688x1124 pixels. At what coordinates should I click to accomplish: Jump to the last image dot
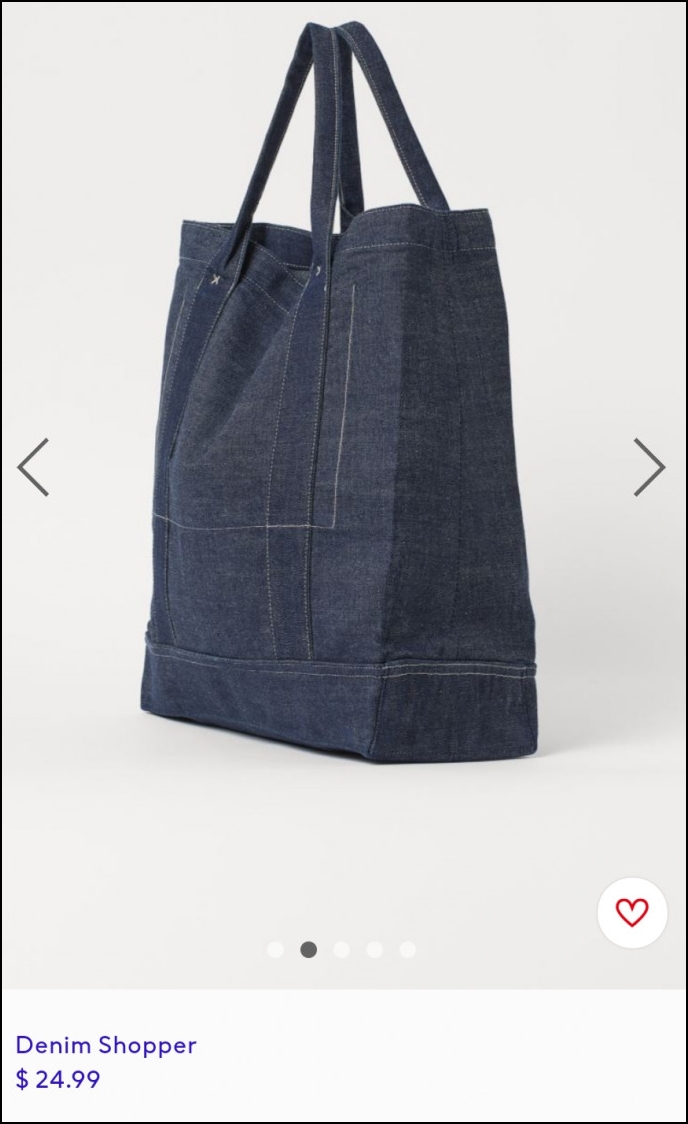click(x=407, y=949)
